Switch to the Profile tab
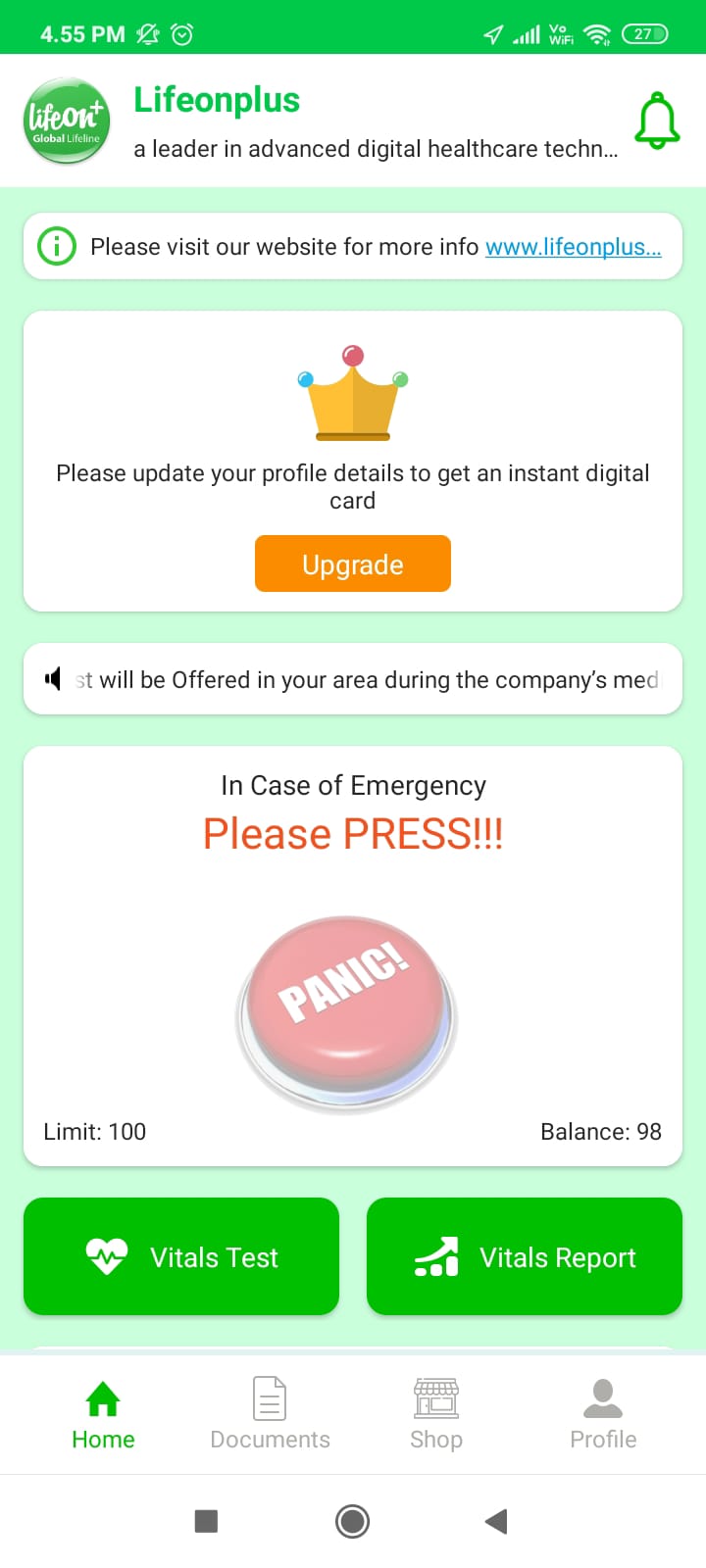706x1568 pixels. [603, 1413]
